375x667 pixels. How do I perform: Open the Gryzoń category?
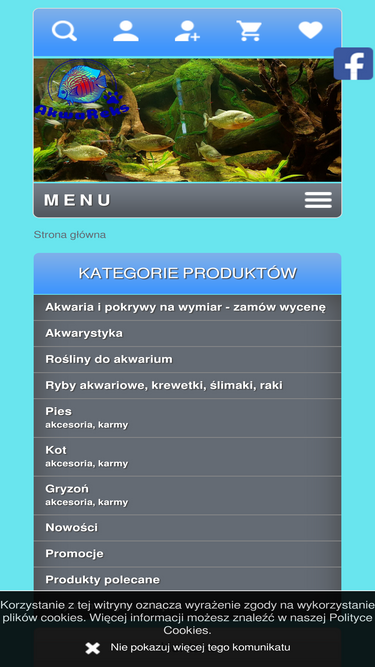click(188, 496)
